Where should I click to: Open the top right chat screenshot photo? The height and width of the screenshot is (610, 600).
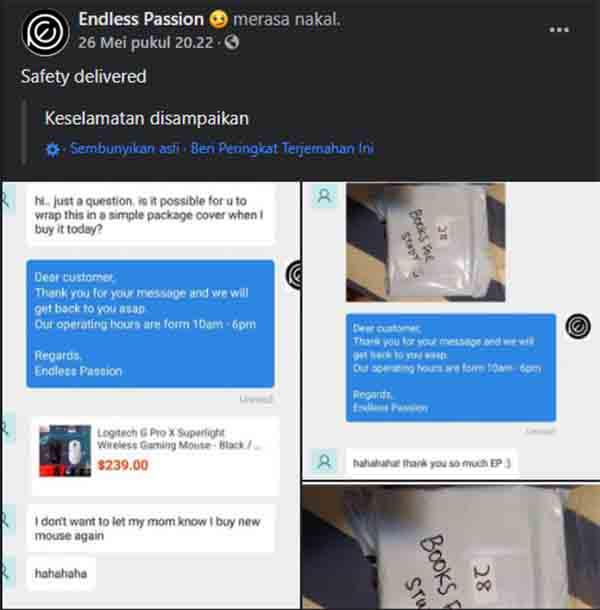click(x=452, y=330)
